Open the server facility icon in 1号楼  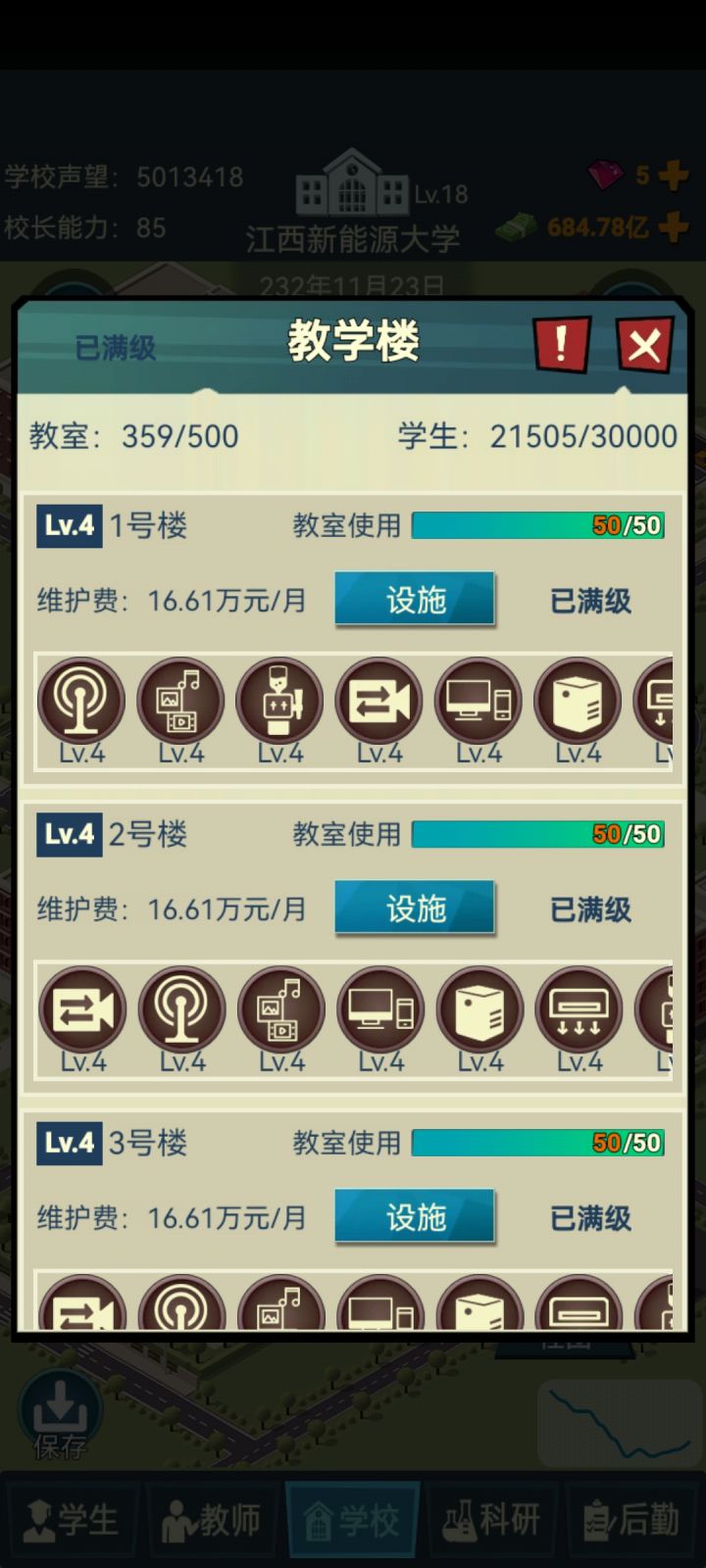pyautogui.click(x=577, y=699)
